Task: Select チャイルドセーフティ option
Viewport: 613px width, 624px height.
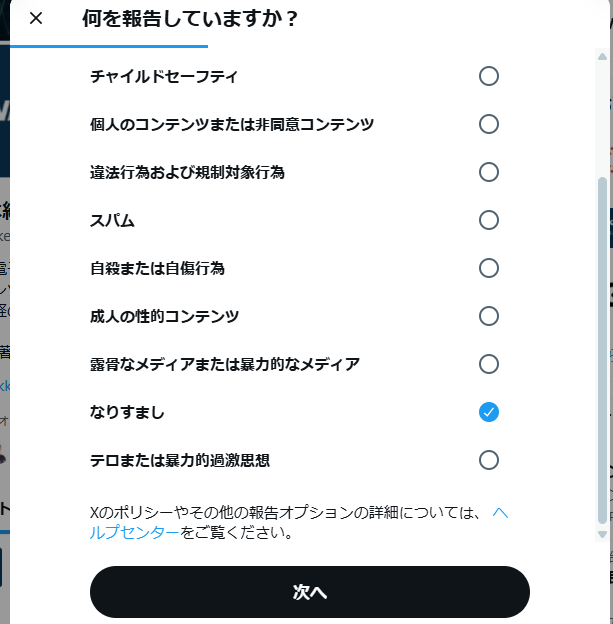Action: (x=488, y=76)
